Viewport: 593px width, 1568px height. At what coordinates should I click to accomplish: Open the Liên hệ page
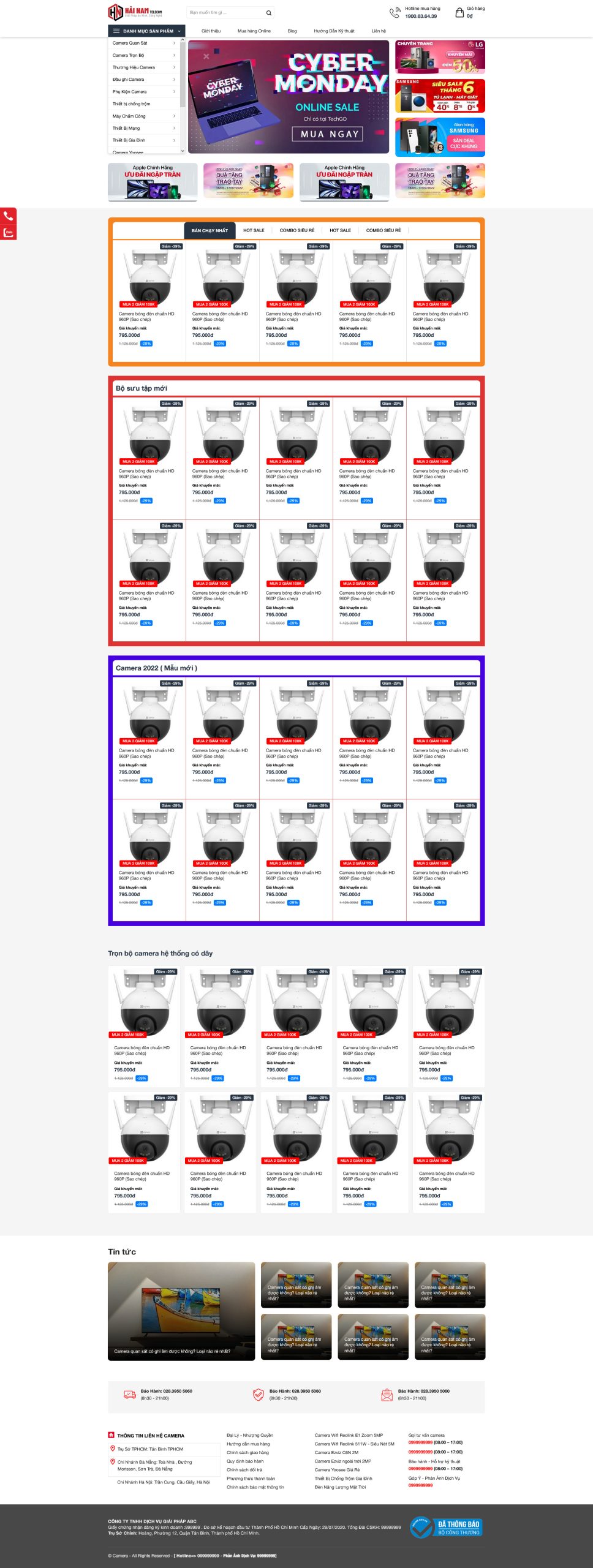point(379,31)
